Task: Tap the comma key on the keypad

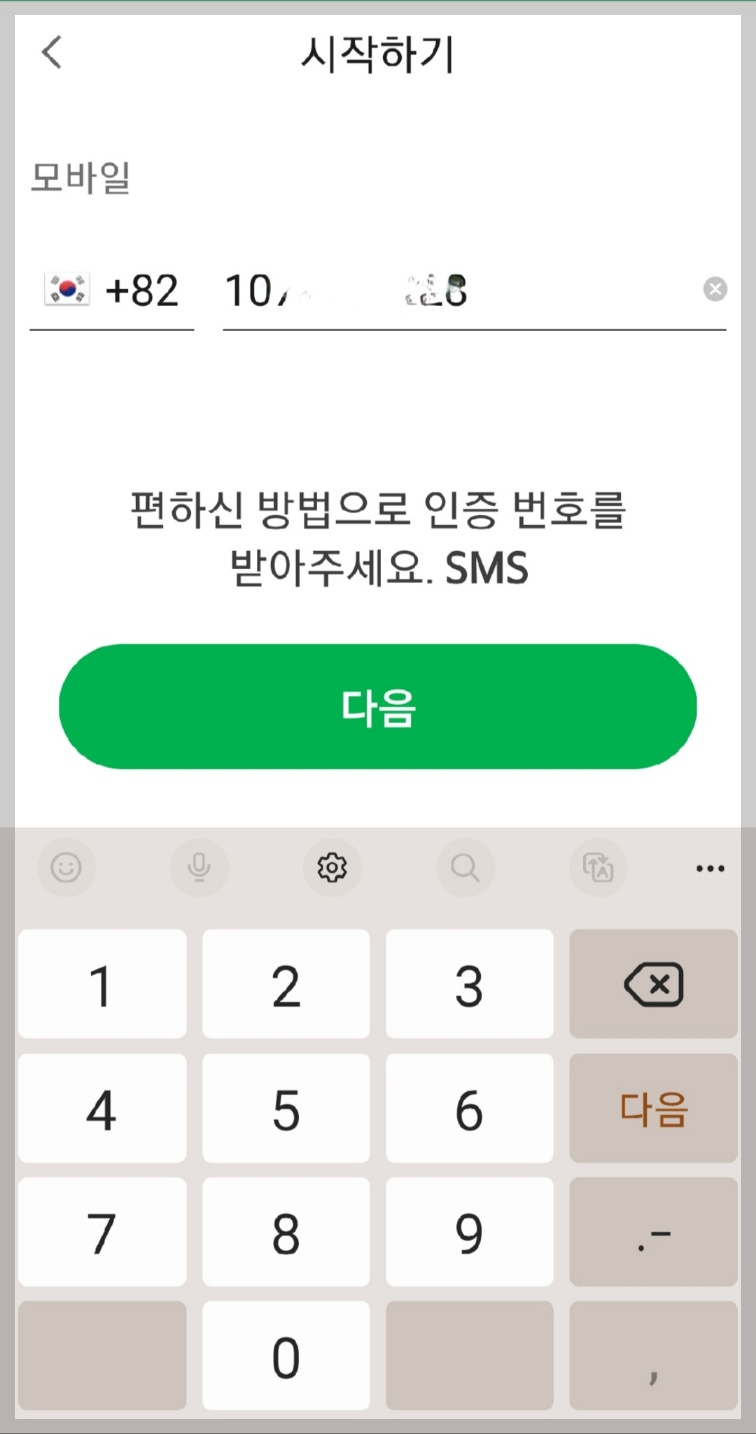Action: (653, 1356)
